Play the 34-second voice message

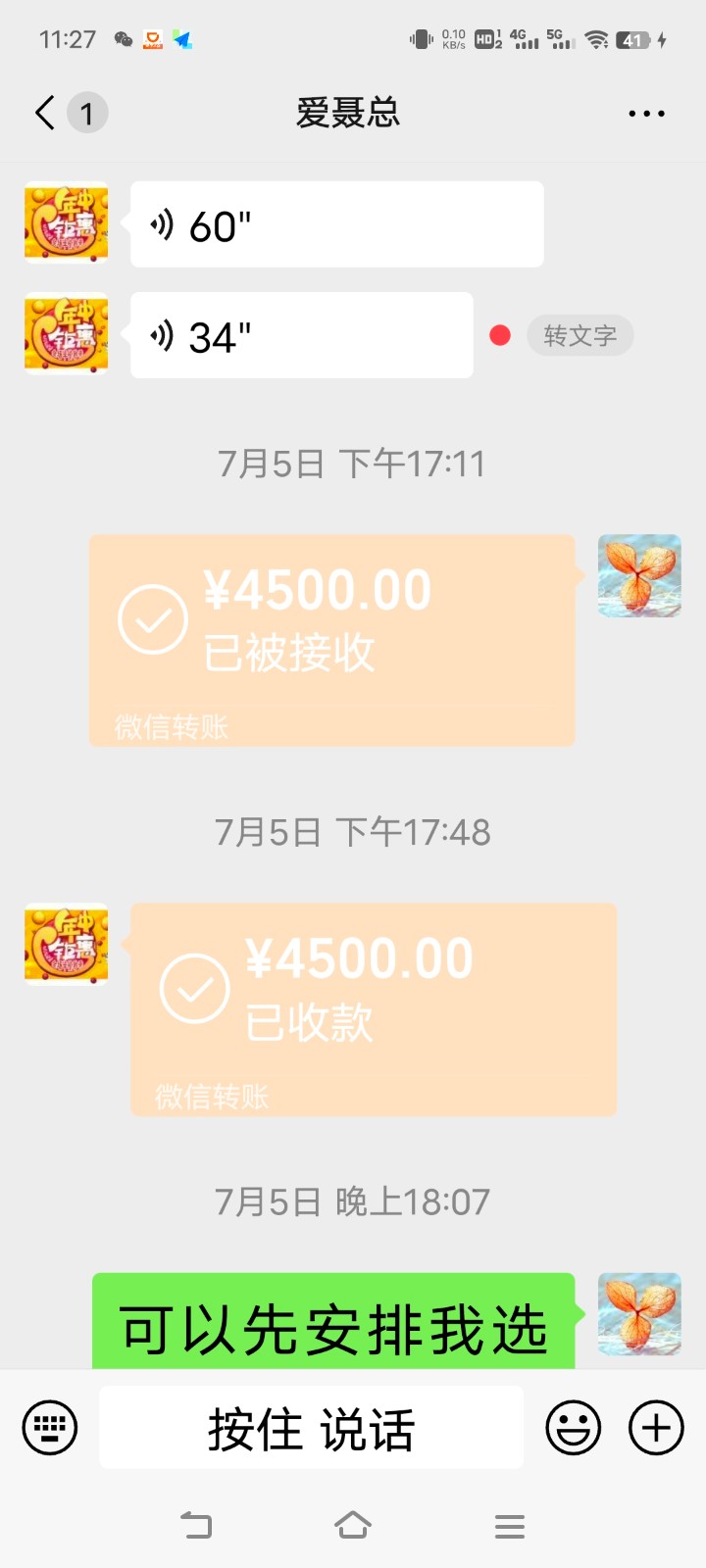(301, 336)
